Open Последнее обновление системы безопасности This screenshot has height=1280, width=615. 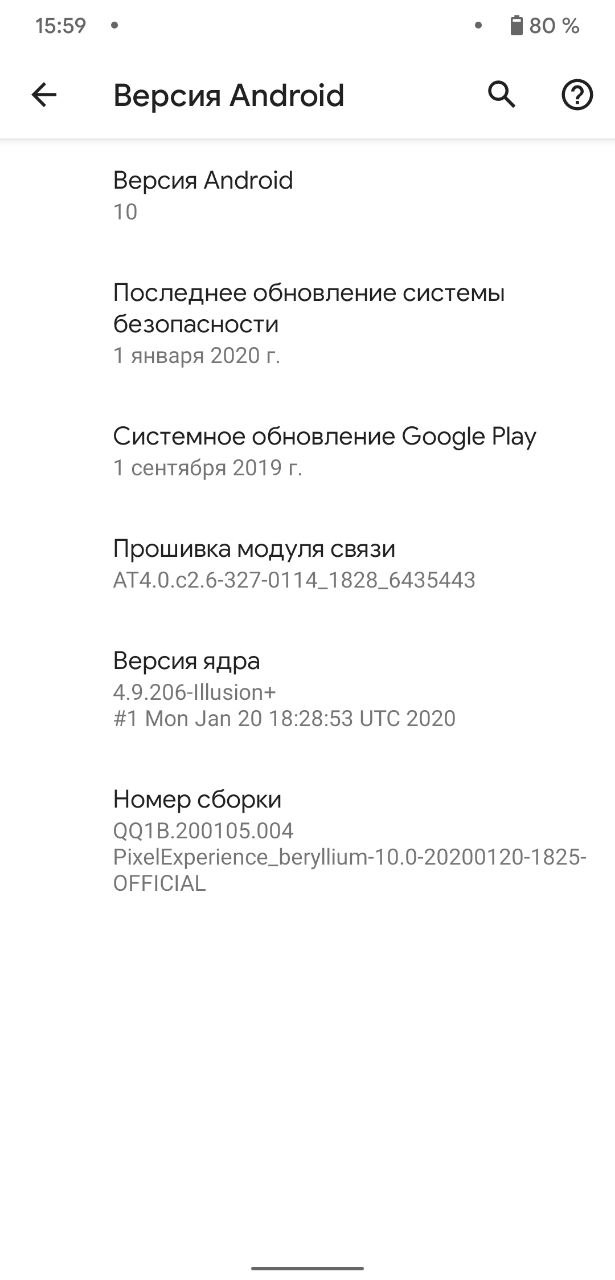point(307,323)
